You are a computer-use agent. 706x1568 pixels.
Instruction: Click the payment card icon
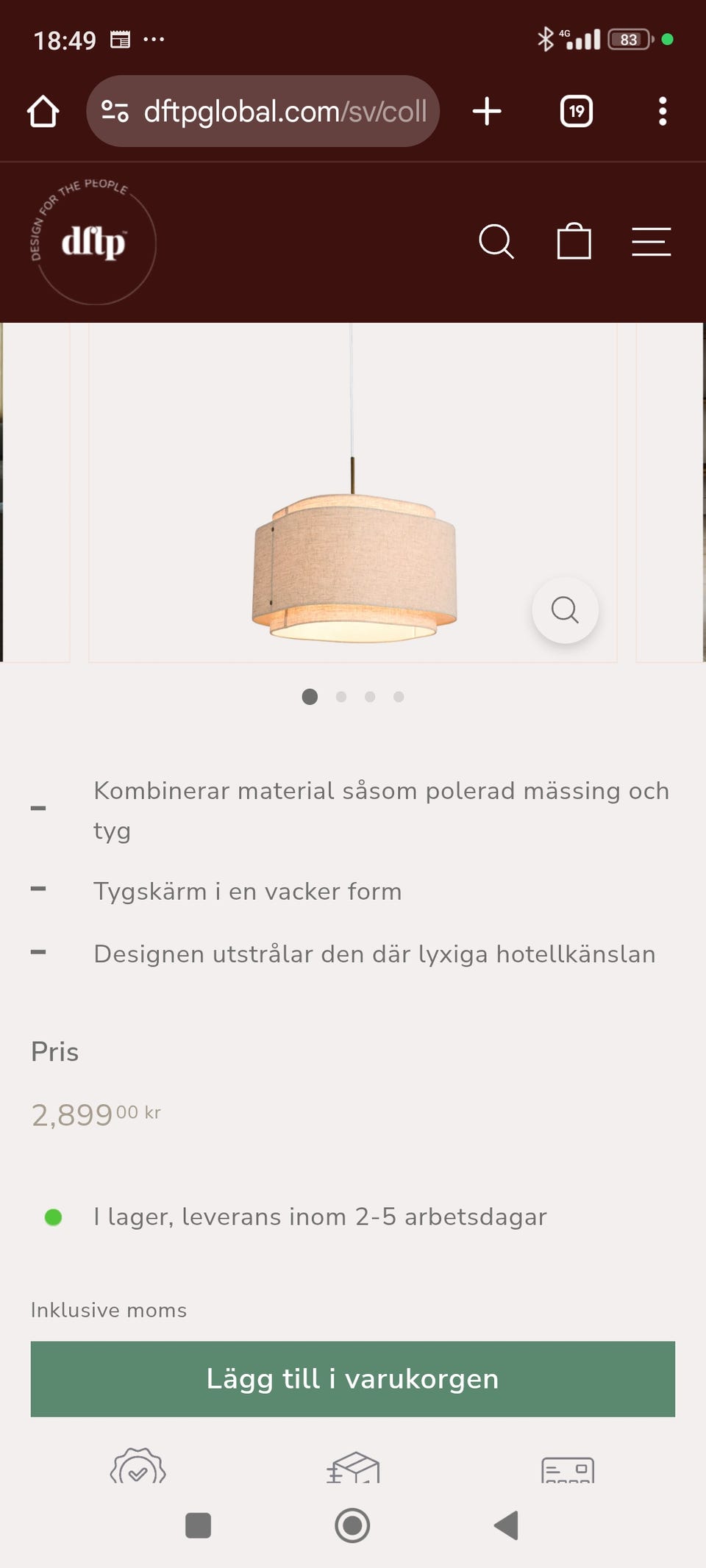[x=566, y=1469]
